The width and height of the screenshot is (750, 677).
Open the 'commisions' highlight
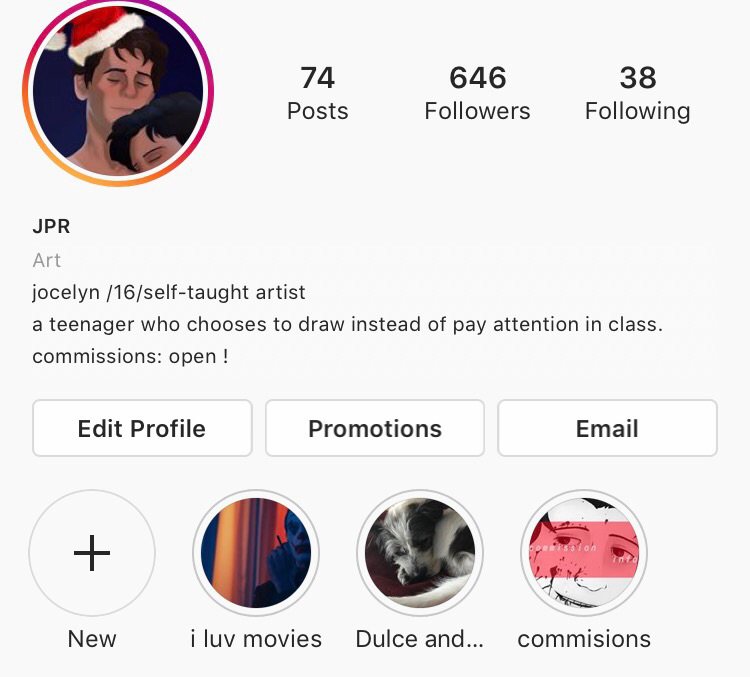click(x=584, y=553)
